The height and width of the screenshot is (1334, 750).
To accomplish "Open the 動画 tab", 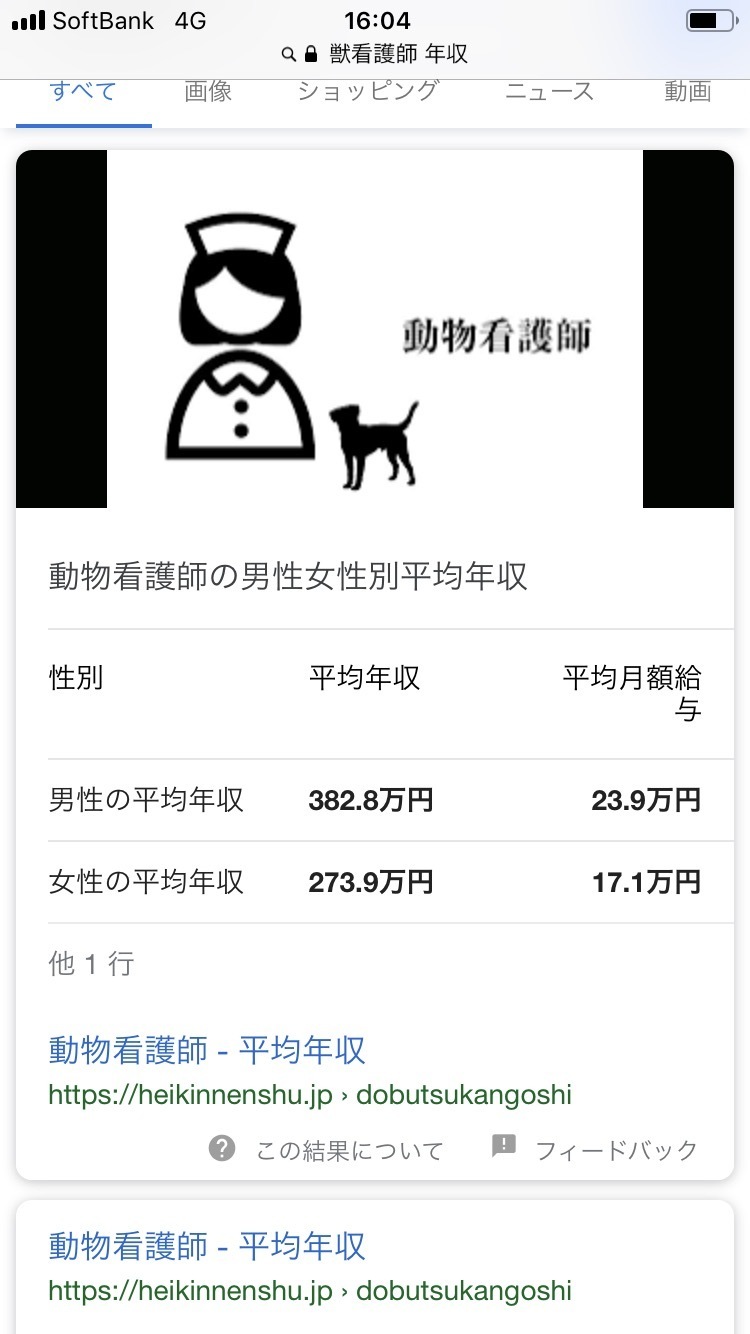I will tap(688, 91).
